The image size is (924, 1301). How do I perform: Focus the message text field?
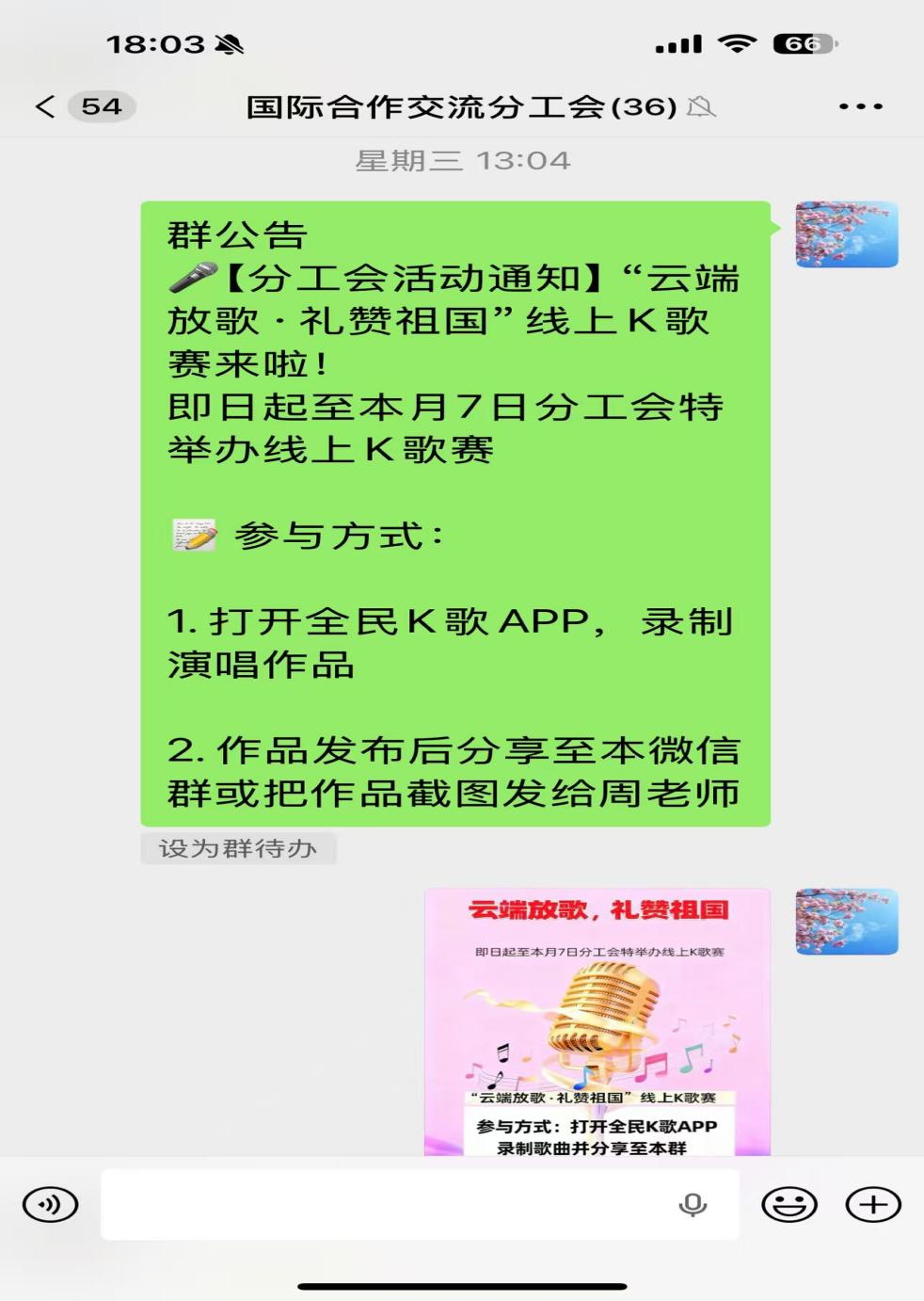[x=386, y=1204]
